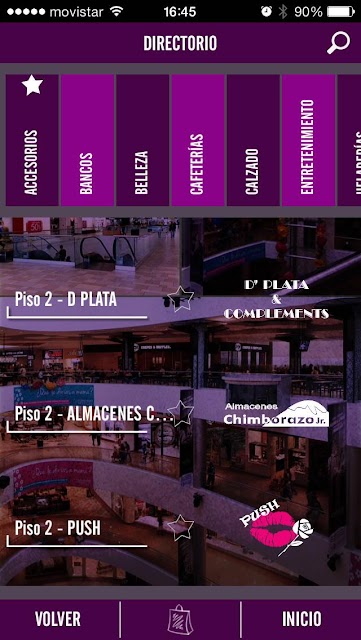Show the Entretenimiento category

coord(309,140)
